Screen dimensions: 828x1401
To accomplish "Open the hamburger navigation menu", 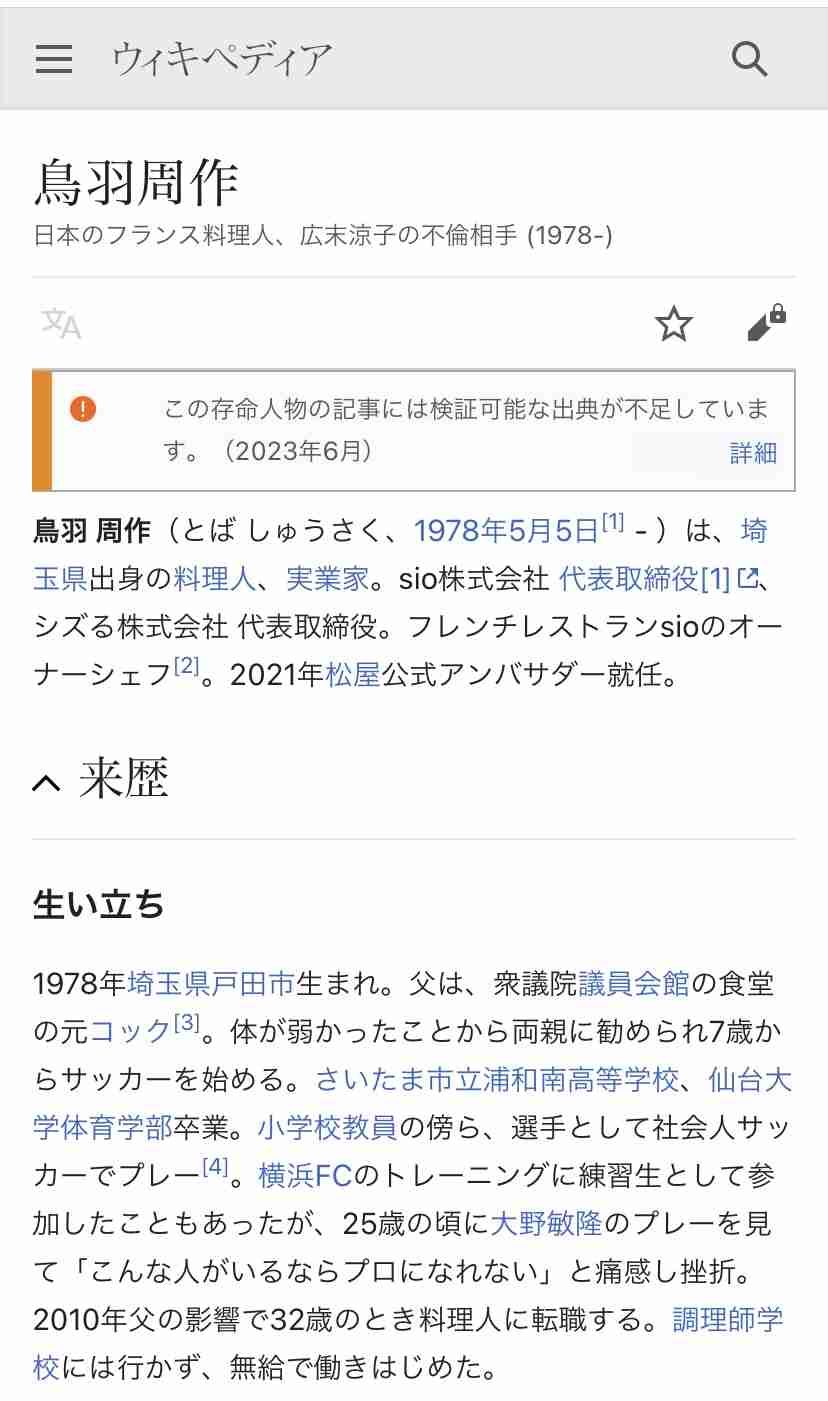I will [54, 60].
